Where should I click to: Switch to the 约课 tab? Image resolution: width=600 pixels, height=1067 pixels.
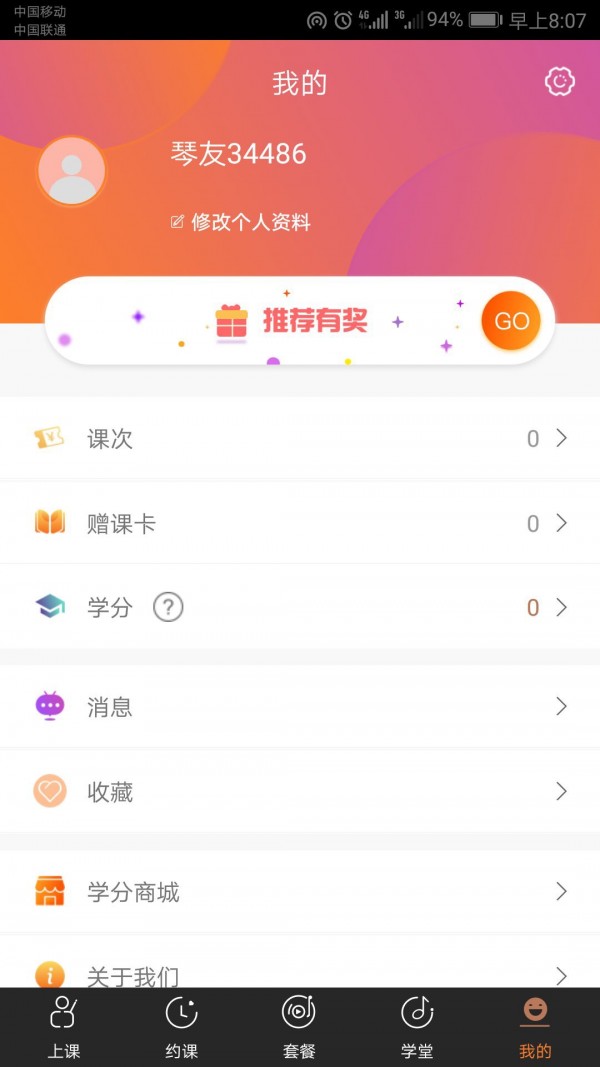coord(181,1027)
